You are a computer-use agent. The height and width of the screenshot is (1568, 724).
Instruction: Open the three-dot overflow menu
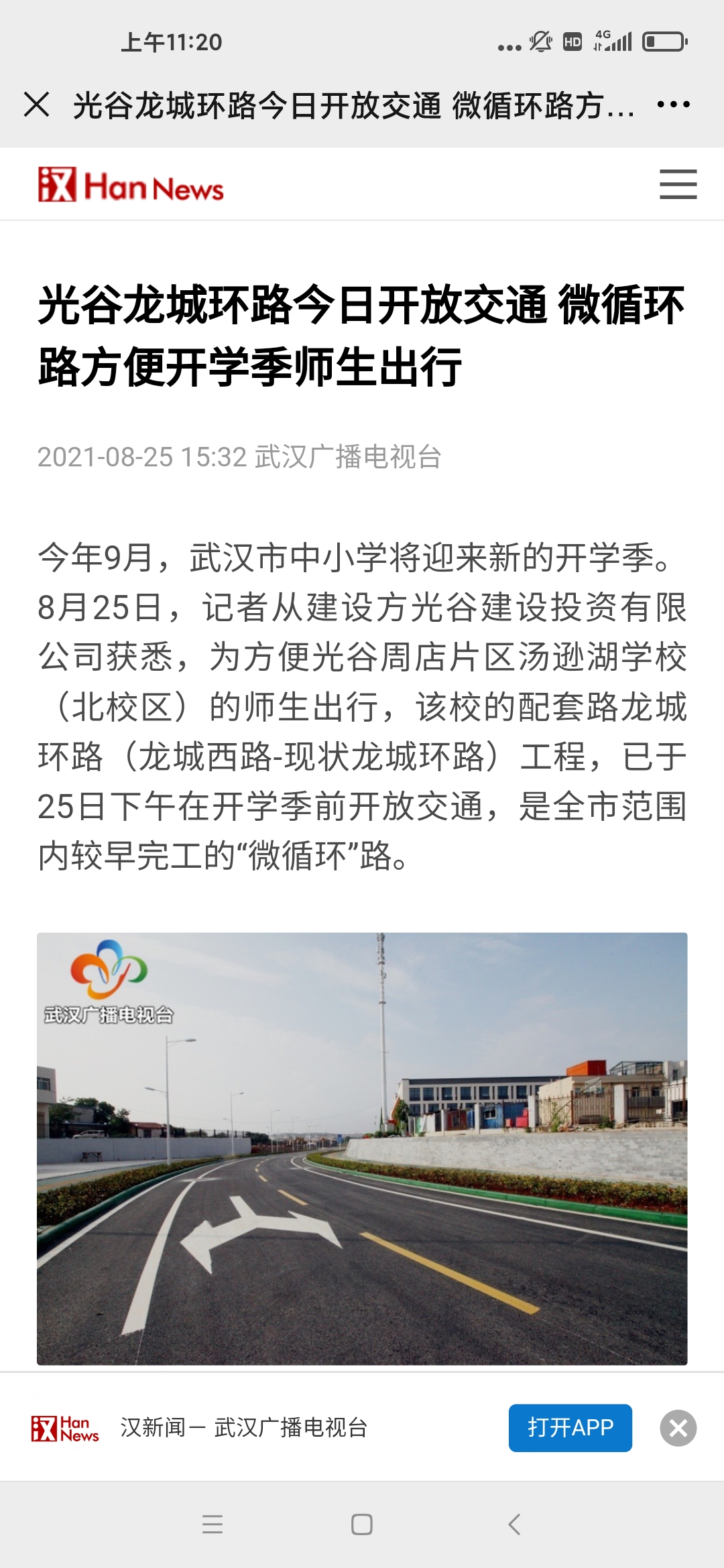(x=673, y=105)
